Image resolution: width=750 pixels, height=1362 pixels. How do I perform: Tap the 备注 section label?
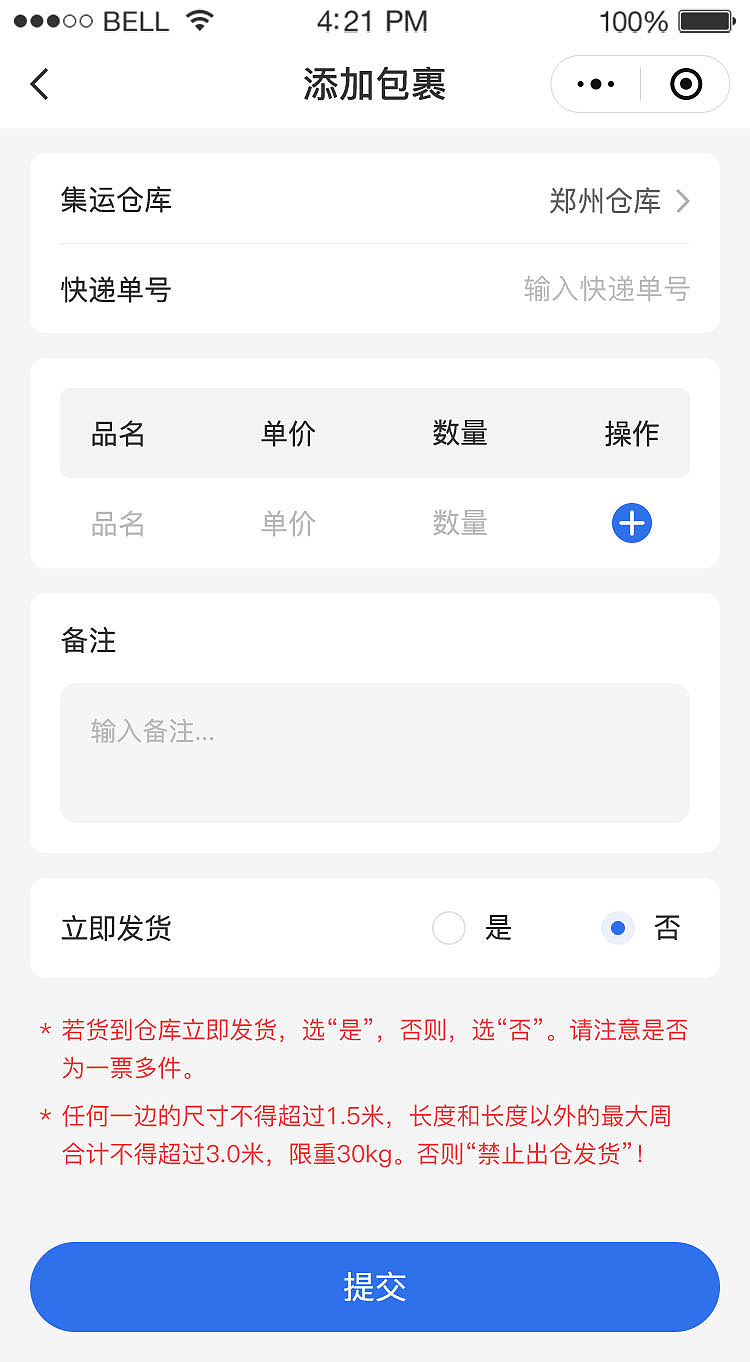coord(89,641)
